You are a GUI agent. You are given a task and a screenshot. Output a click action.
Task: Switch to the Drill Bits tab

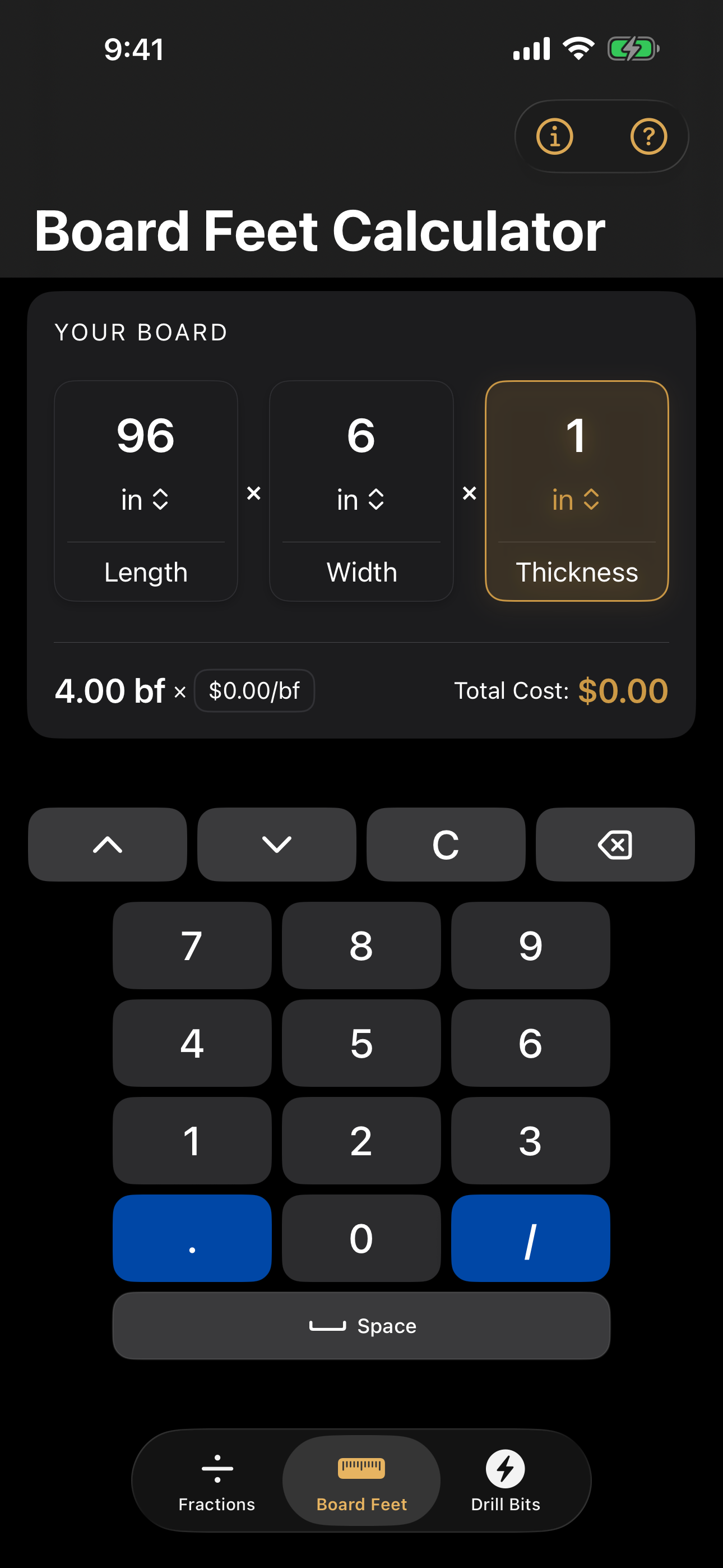pyautogui.click(x=505, y=1481)
